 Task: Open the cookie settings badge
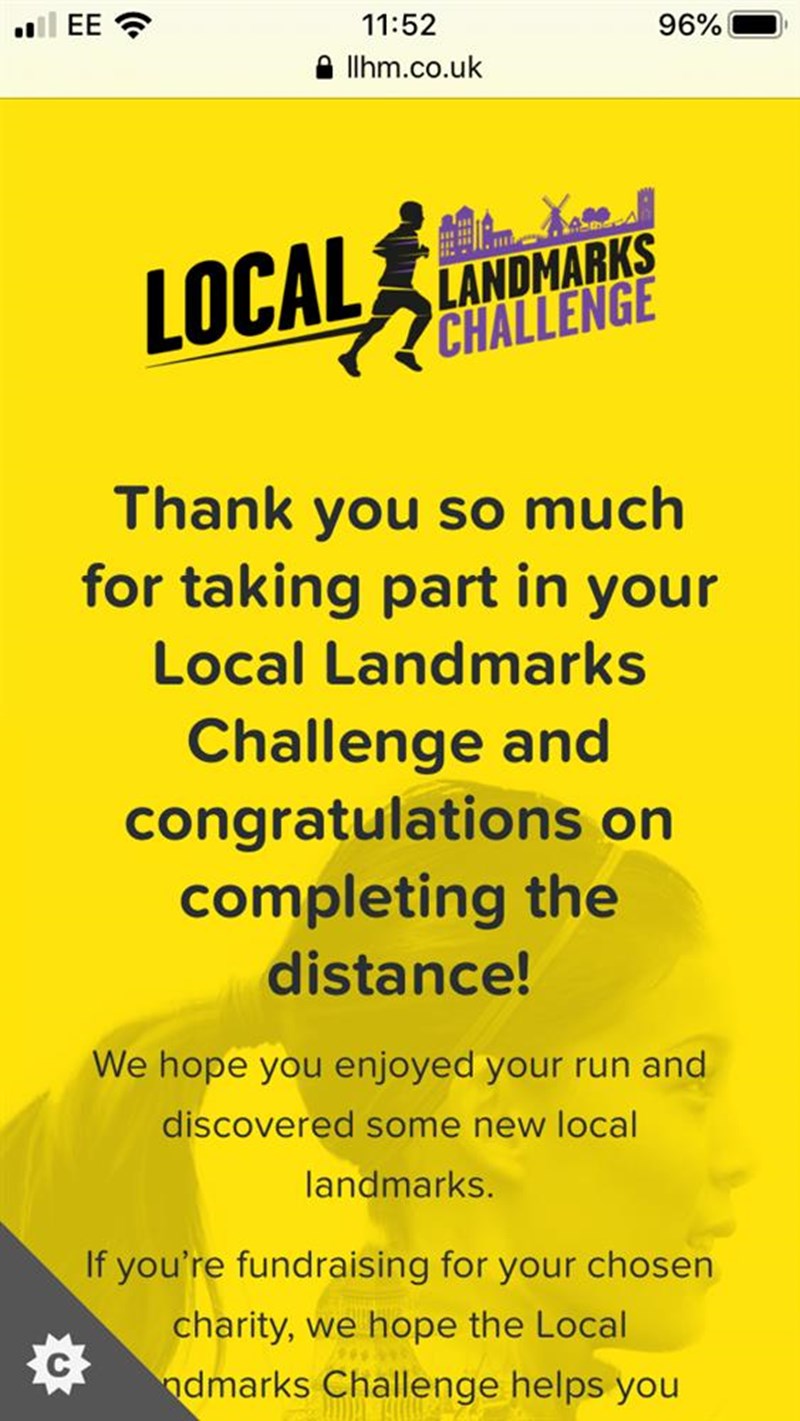(x=58, y=1361)
